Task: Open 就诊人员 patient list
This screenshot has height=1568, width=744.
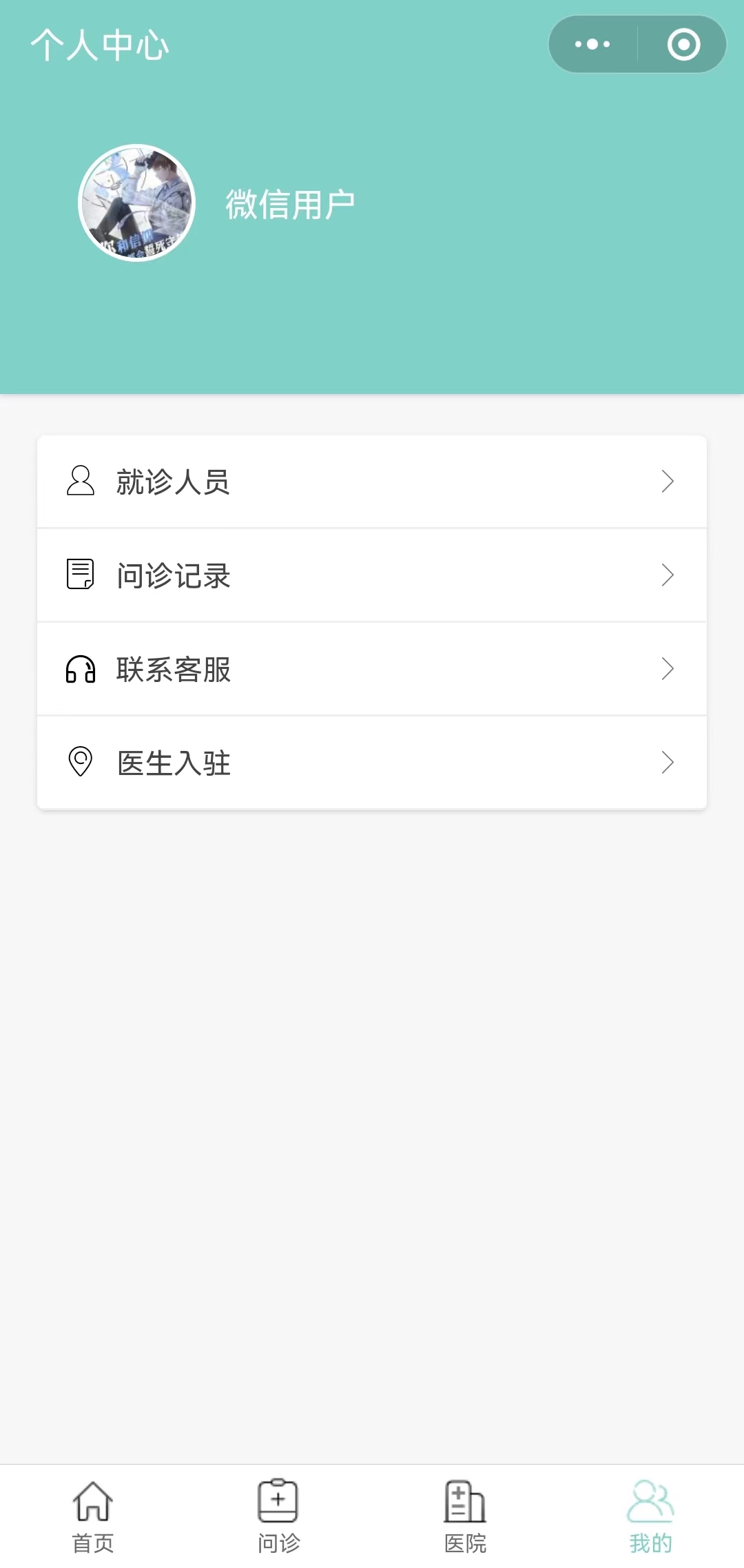Action: click(x=372, y=482)
